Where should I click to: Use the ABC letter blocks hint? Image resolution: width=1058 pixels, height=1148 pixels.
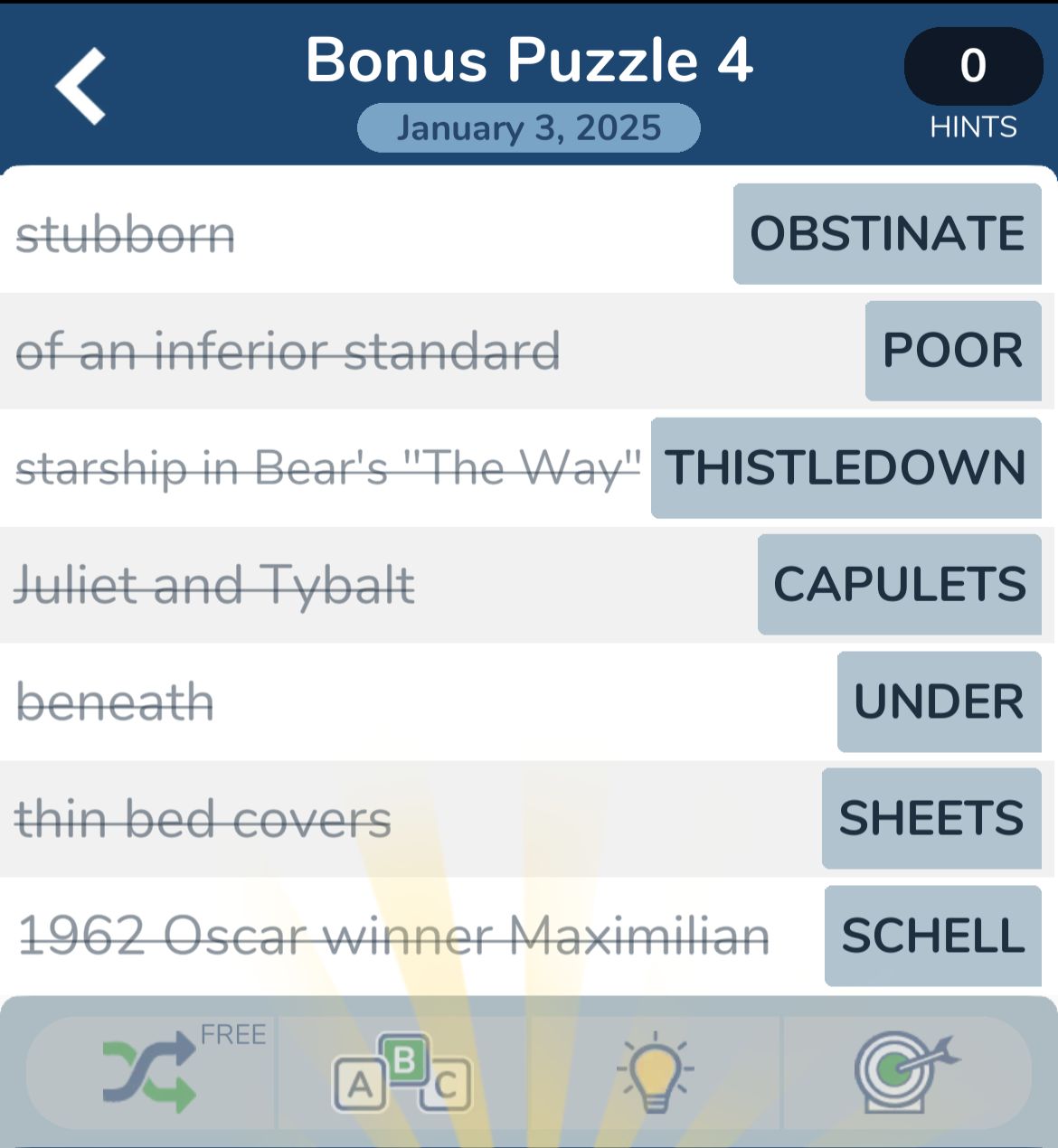pyautogui.click(x=402, y=1073)
